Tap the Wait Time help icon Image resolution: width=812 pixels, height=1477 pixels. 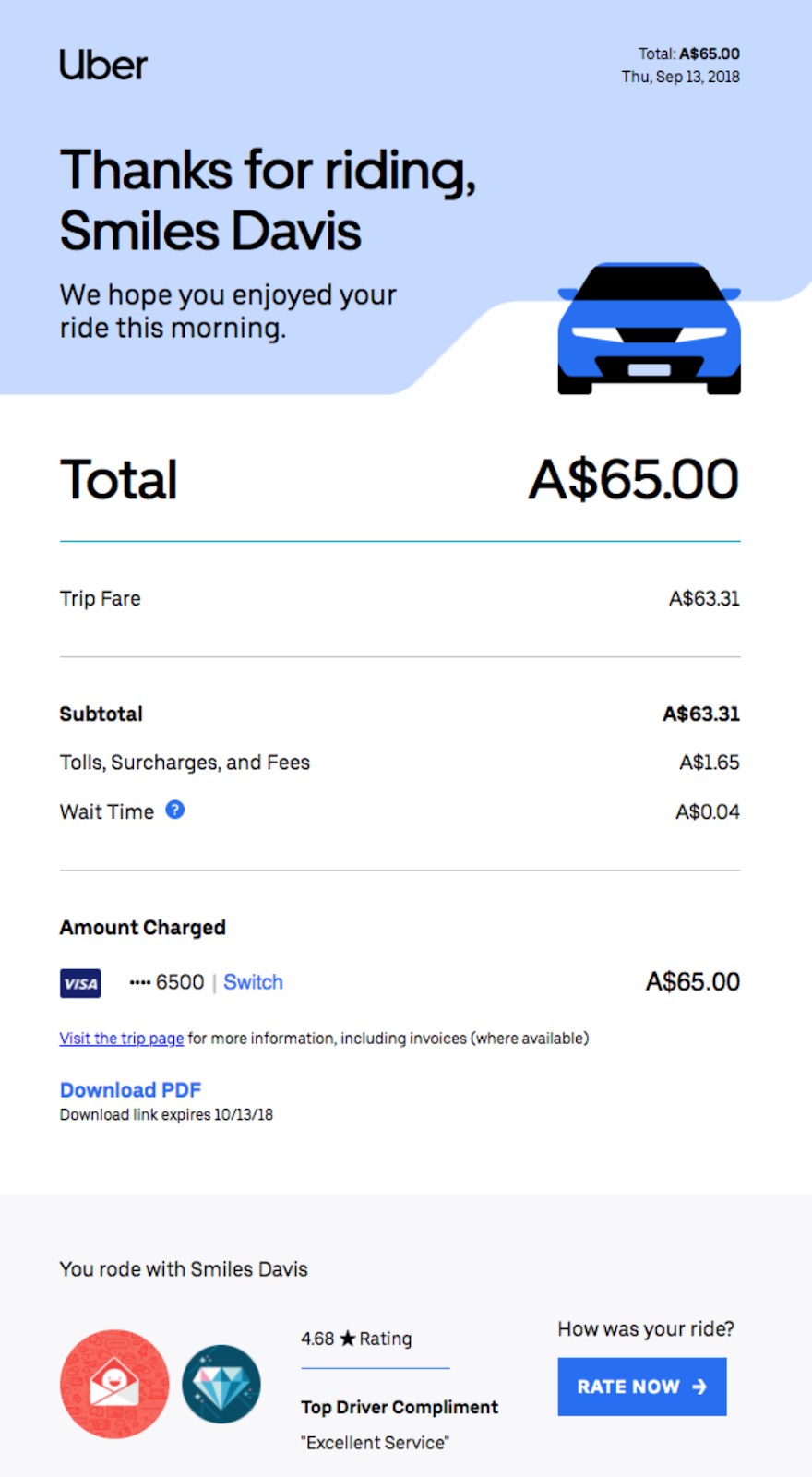174,810
